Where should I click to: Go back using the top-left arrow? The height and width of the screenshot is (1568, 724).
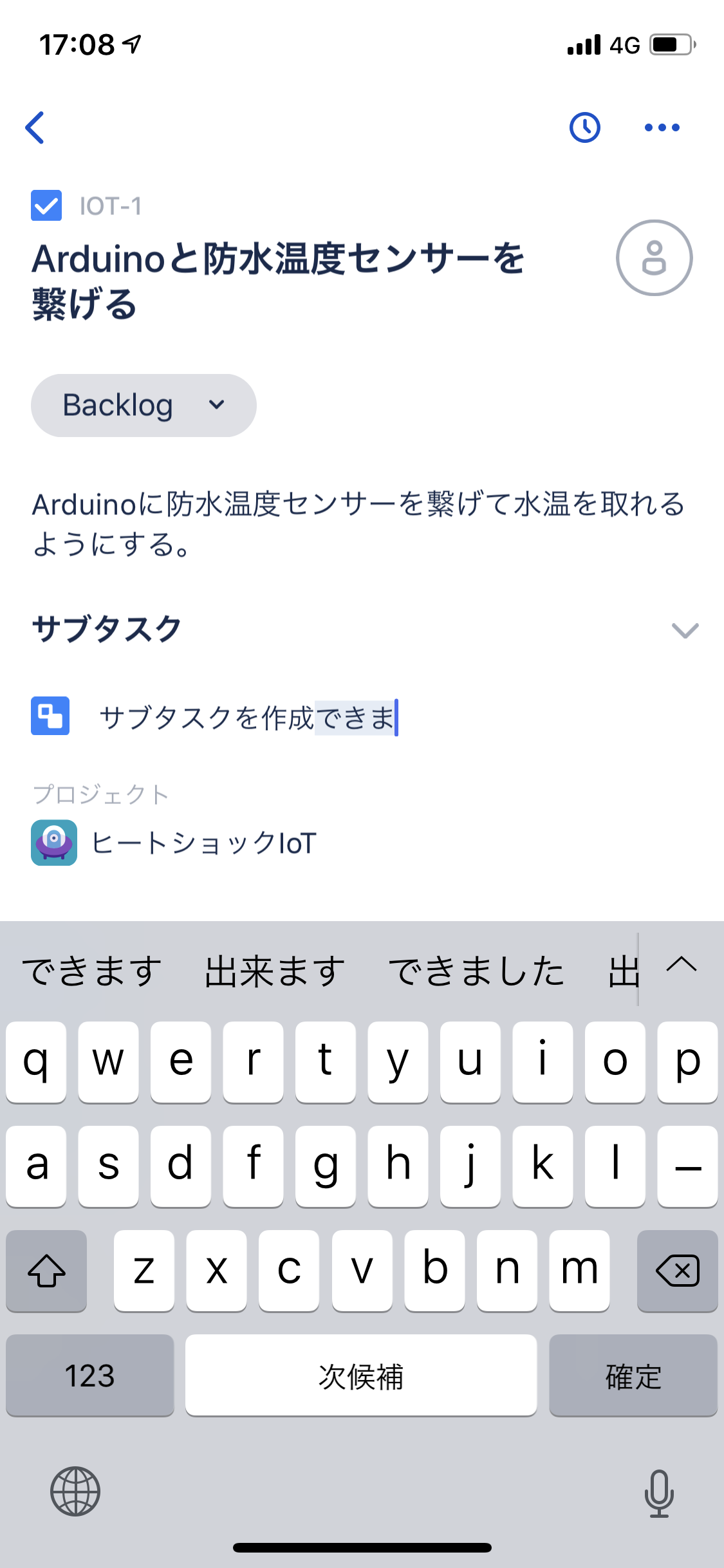click(x=35, y=127)
